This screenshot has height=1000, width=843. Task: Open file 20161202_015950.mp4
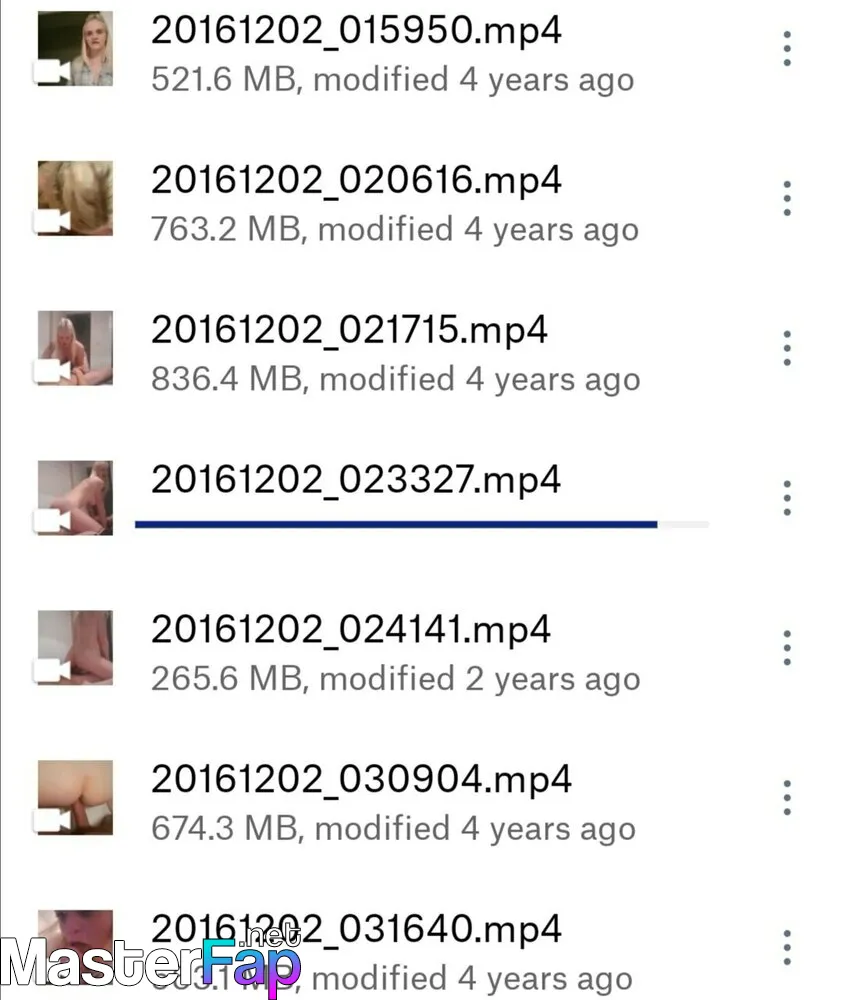coord(356,32)
